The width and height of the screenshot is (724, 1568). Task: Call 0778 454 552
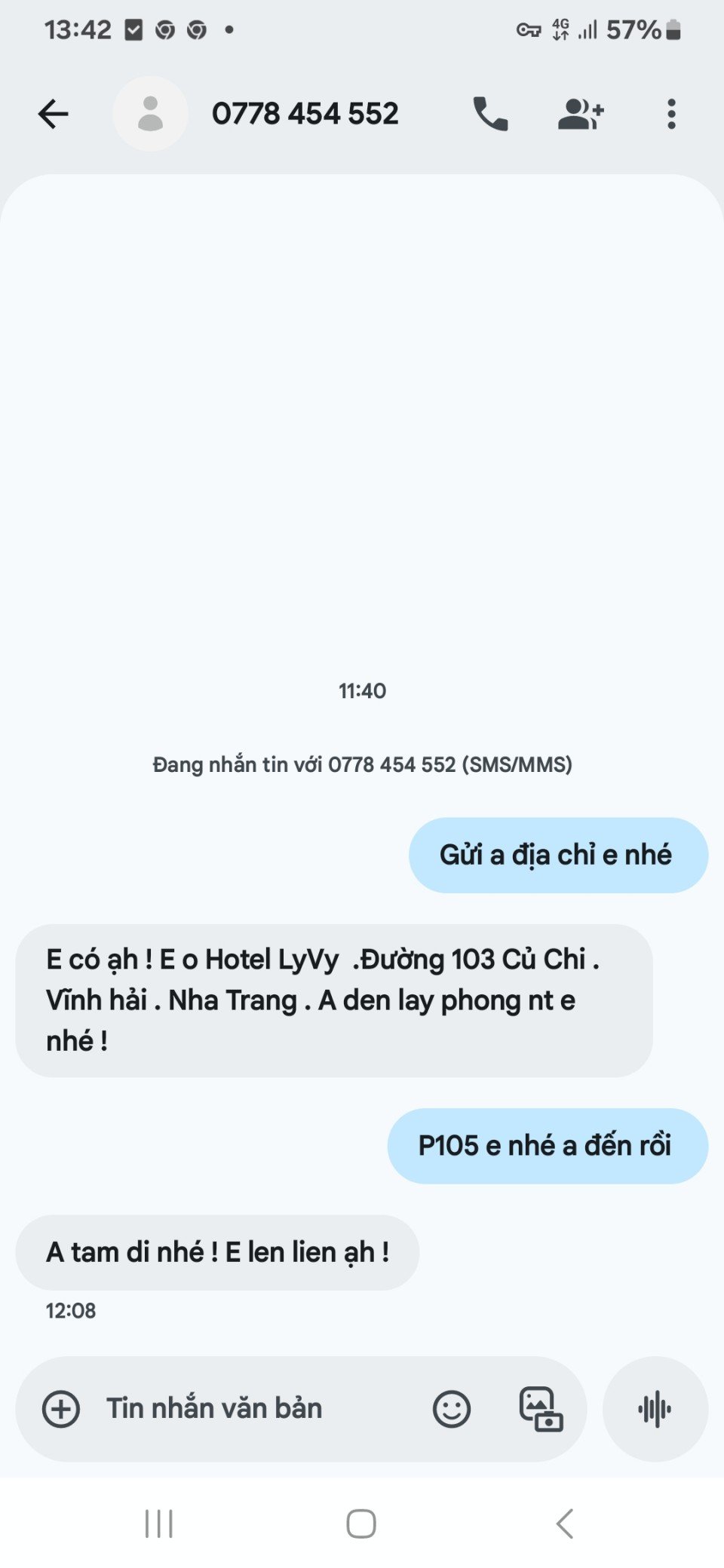click(490, 115)
